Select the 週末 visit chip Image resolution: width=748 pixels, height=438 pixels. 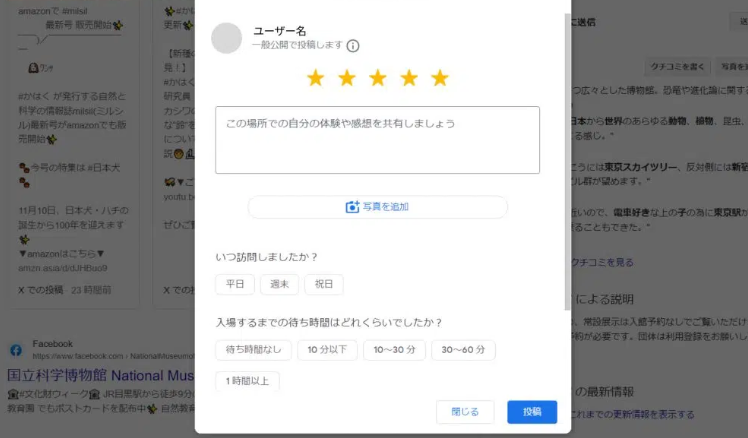(x=279, y=284)
